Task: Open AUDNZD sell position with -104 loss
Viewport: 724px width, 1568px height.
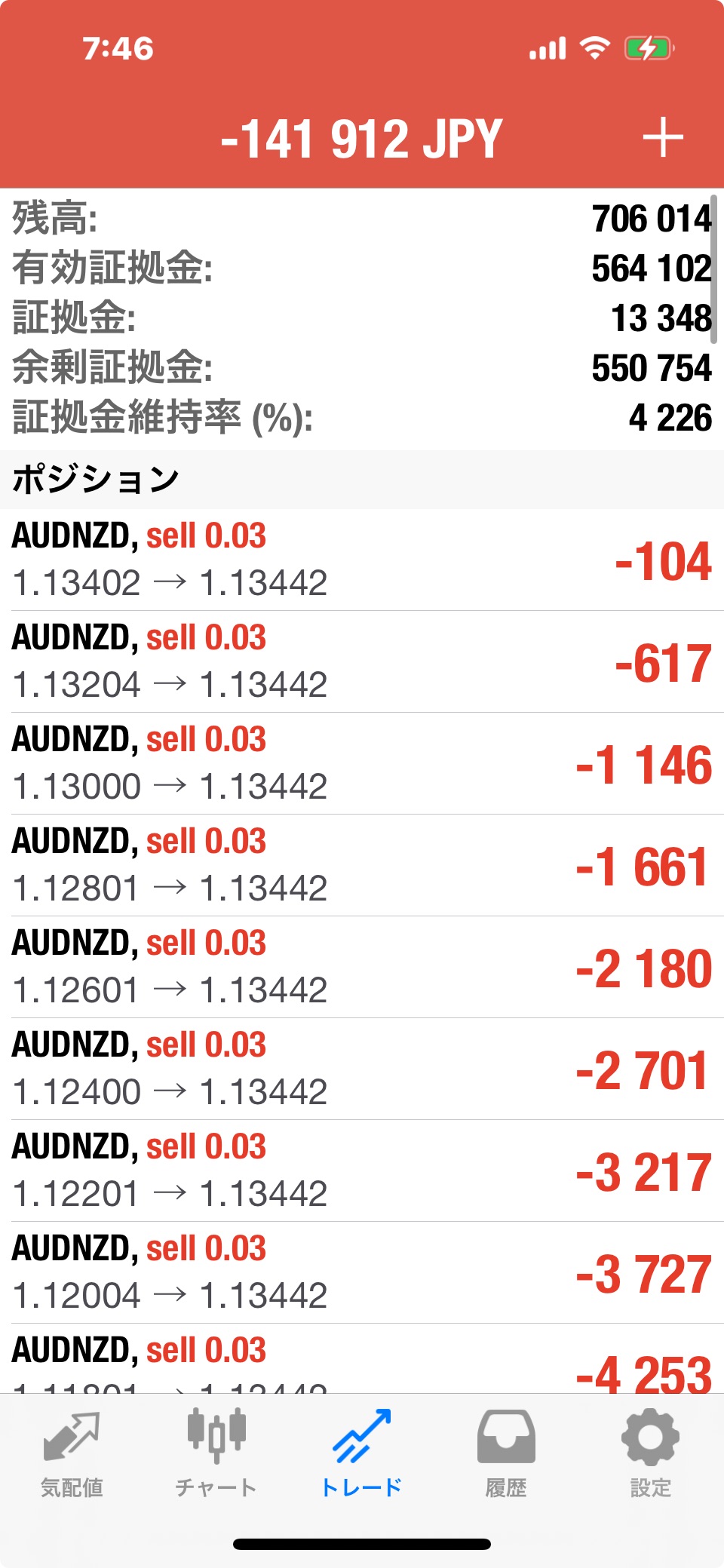Action: coord(362,560)
